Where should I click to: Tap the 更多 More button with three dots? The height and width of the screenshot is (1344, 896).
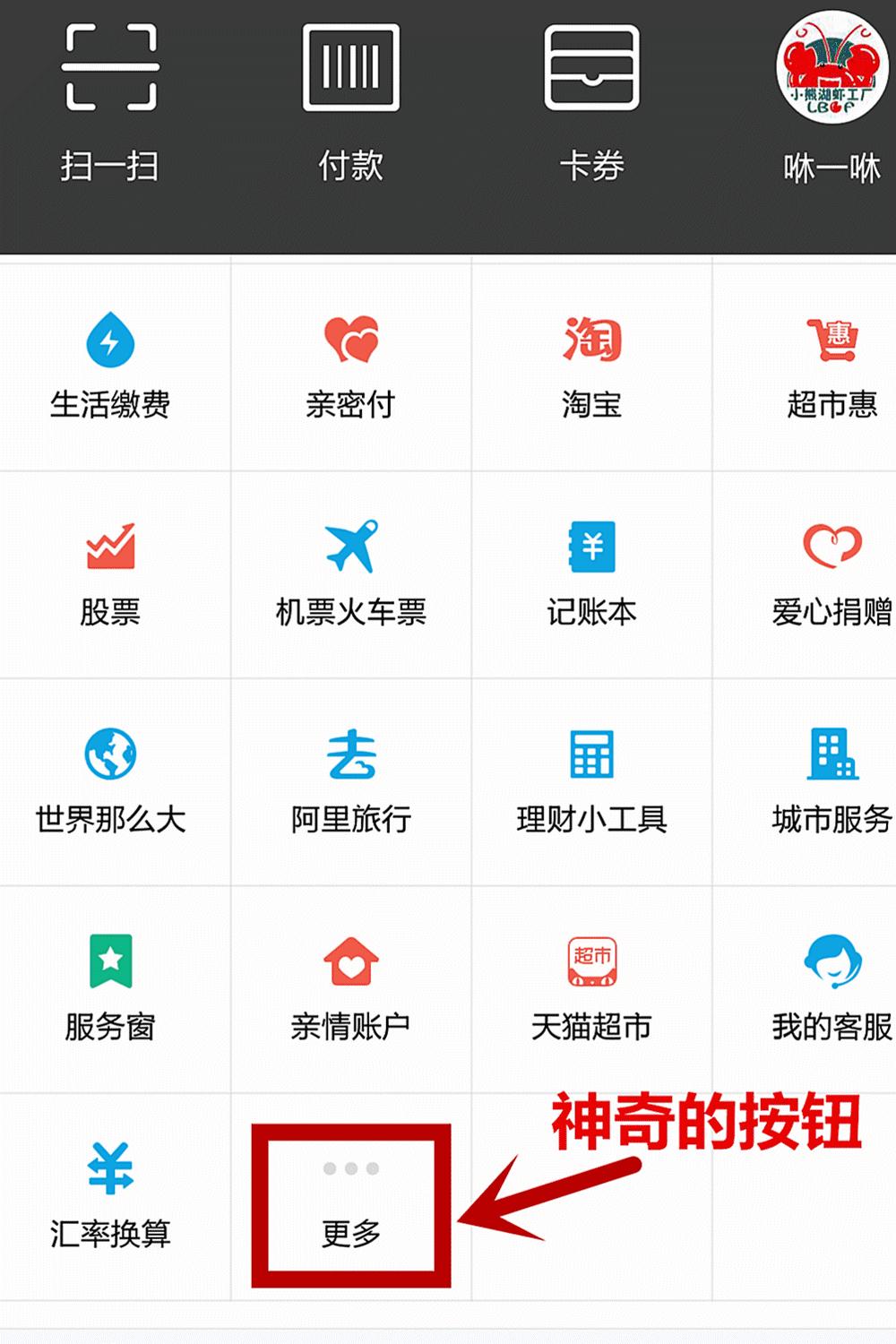(x=353, y=1192)
